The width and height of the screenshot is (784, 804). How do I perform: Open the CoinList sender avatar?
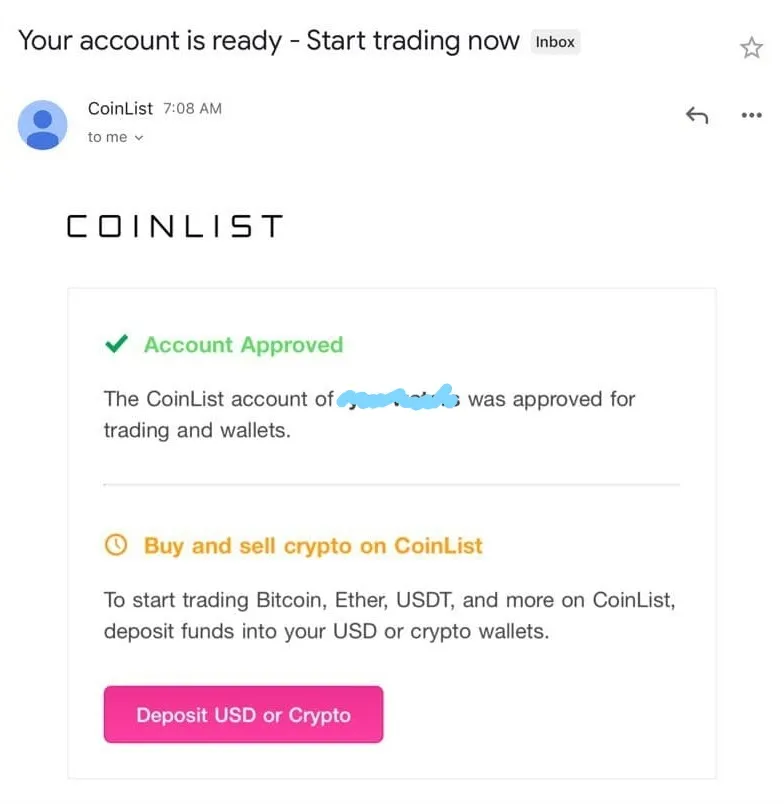tap(43, 125)
